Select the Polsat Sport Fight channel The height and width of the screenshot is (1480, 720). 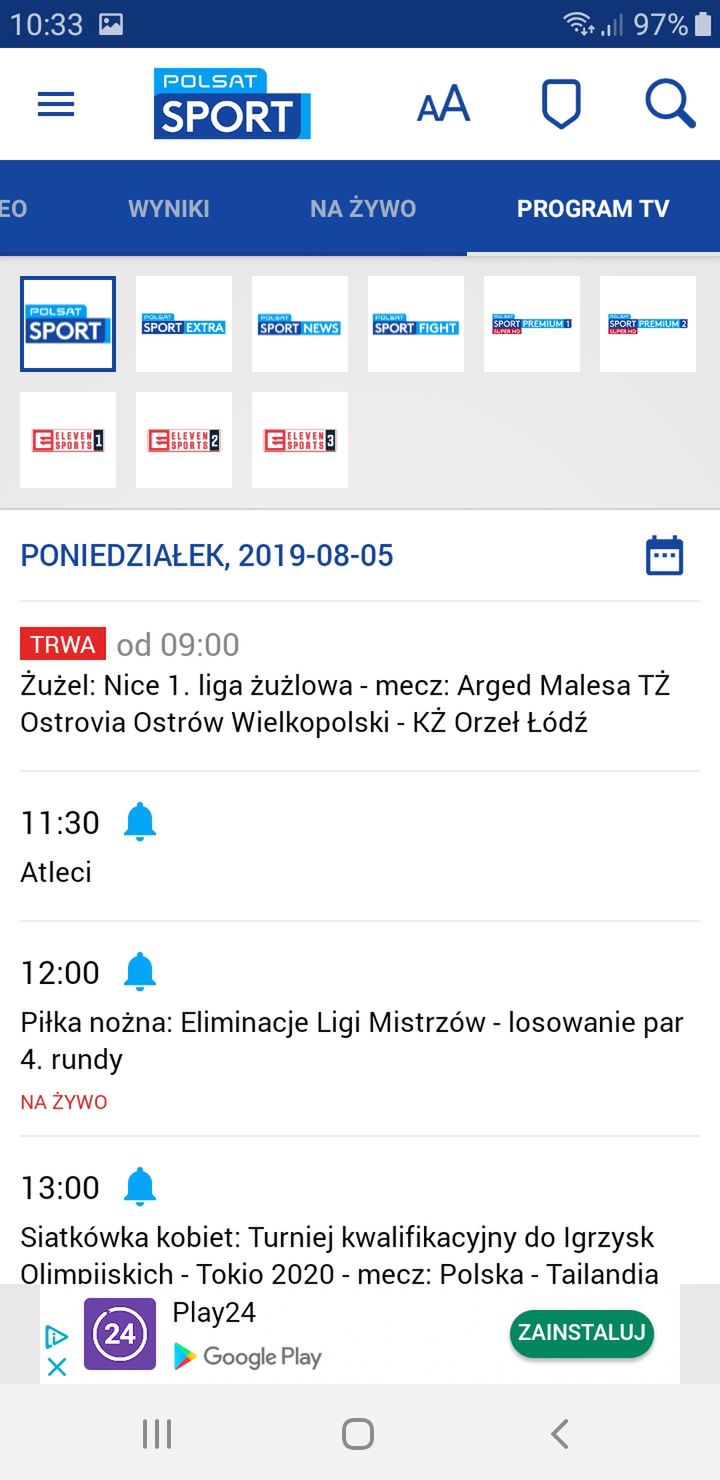416,324
